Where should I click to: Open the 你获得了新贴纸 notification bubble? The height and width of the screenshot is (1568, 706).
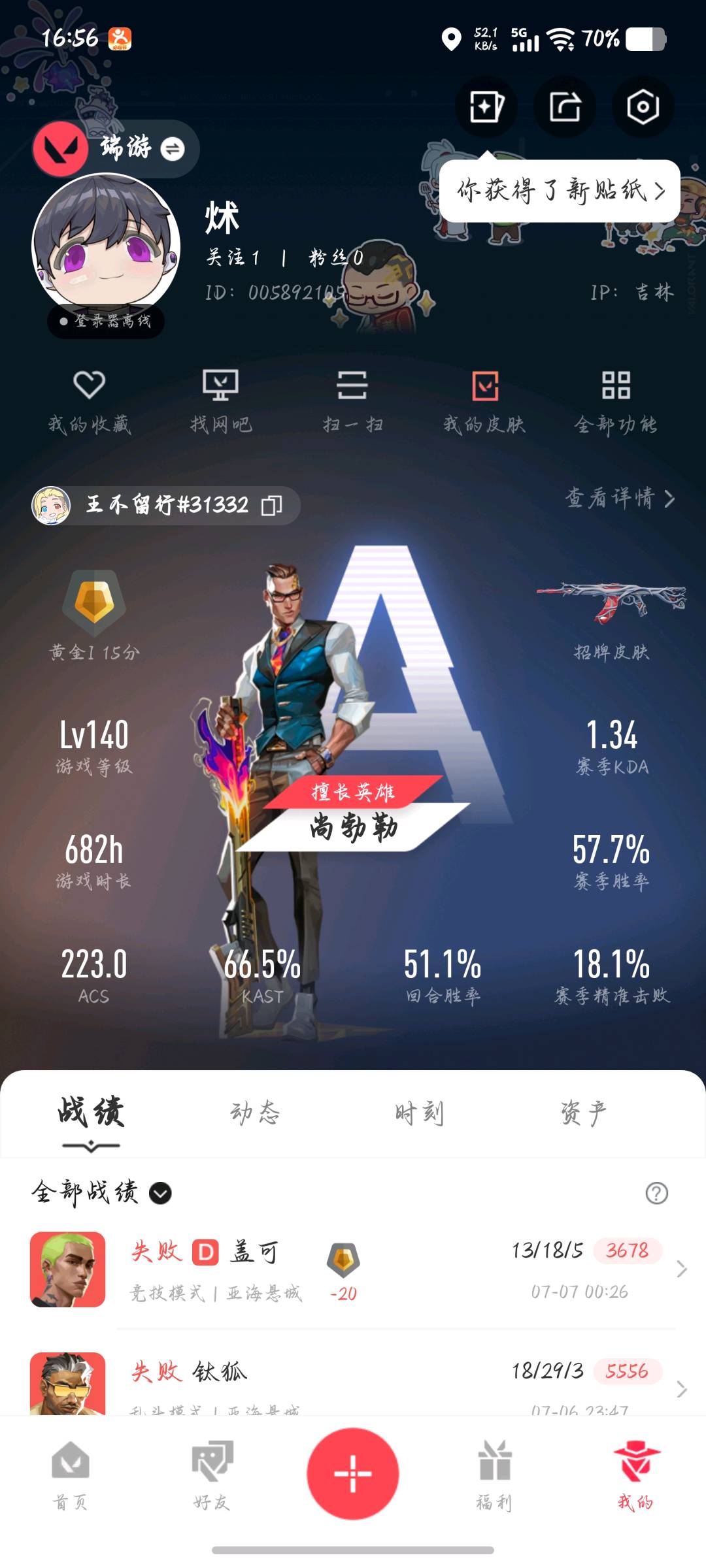560,191
